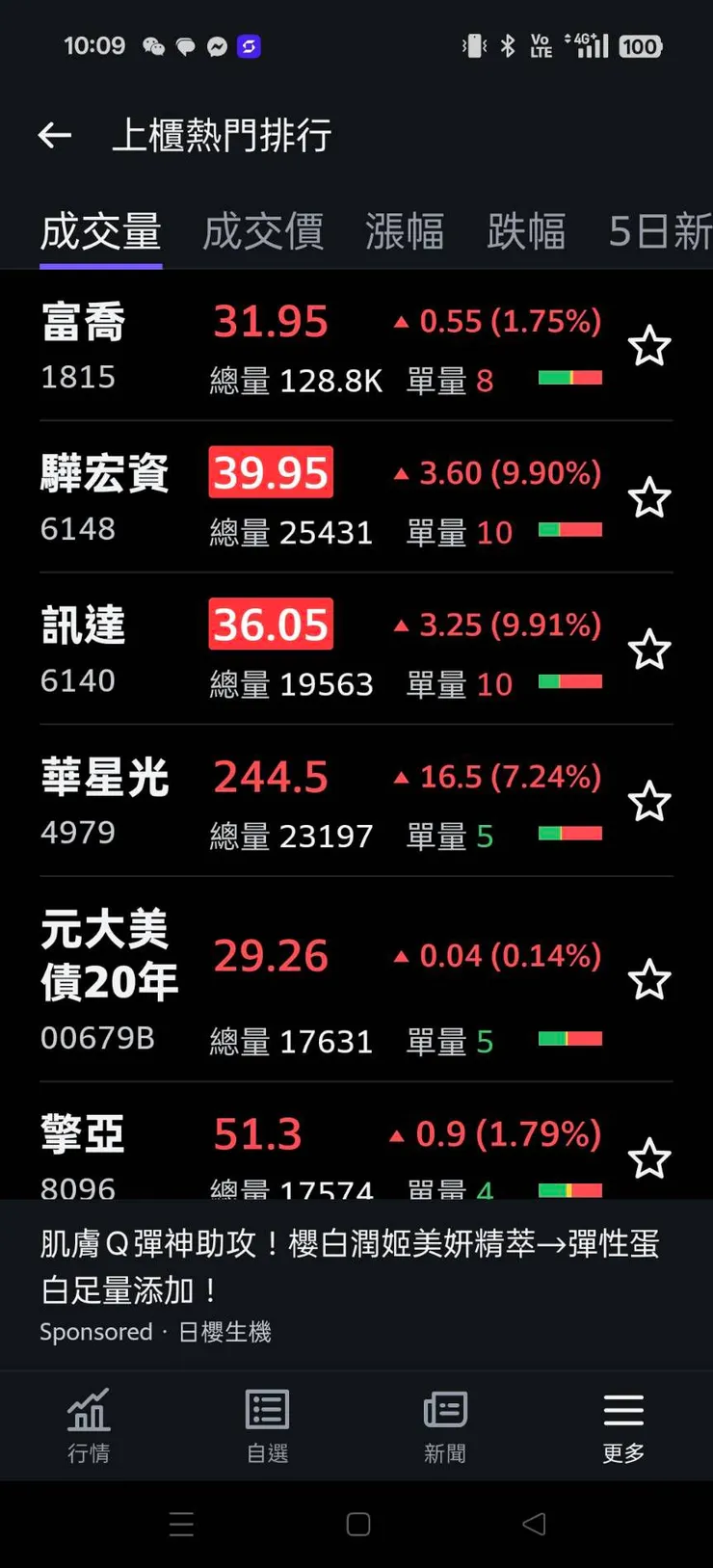Open the 新聞 tab
Screen dimensions: 713x1568
(x=445, y=1425)
